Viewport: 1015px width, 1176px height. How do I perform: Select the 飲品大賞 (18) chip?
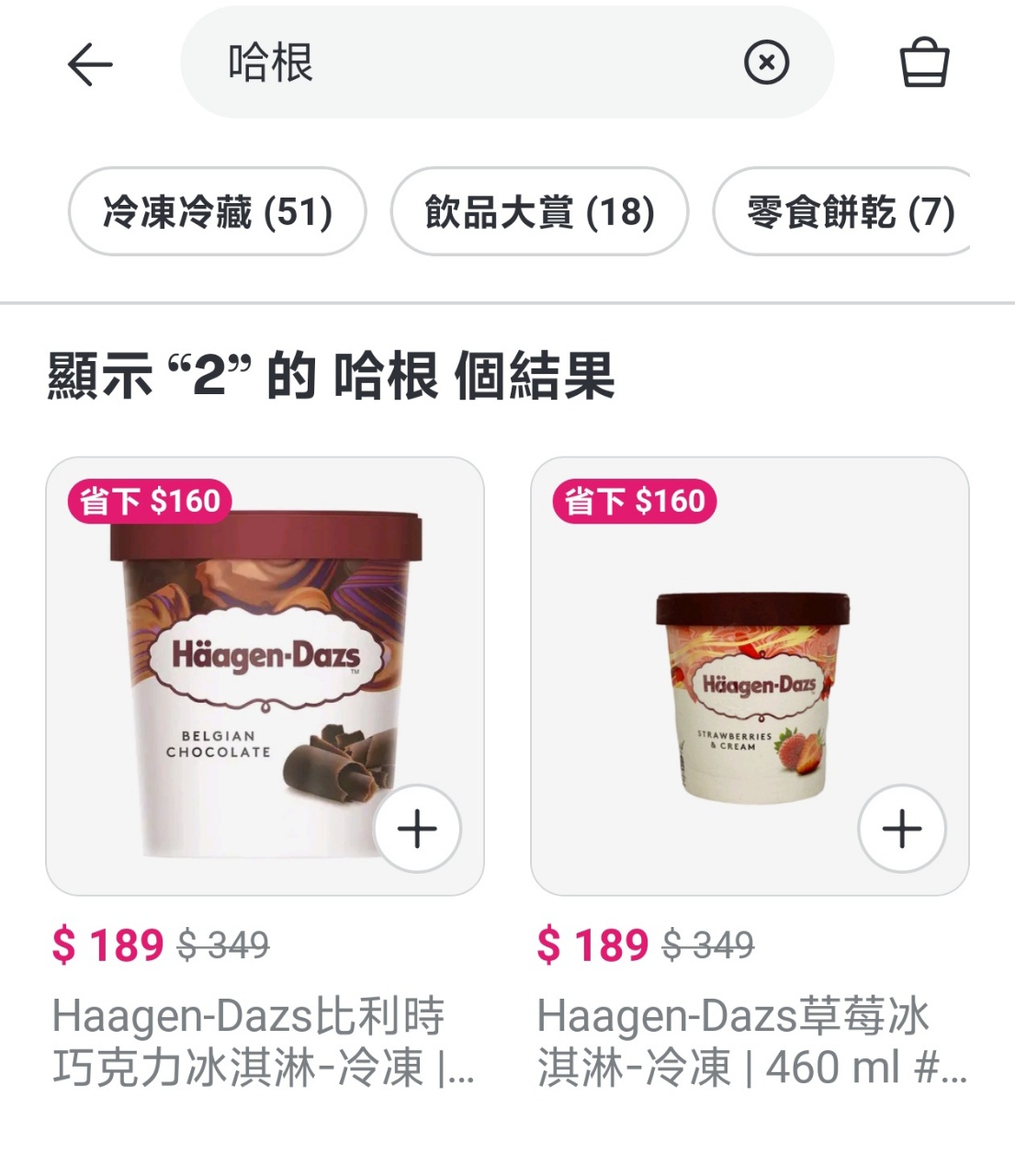coord(540,212)
